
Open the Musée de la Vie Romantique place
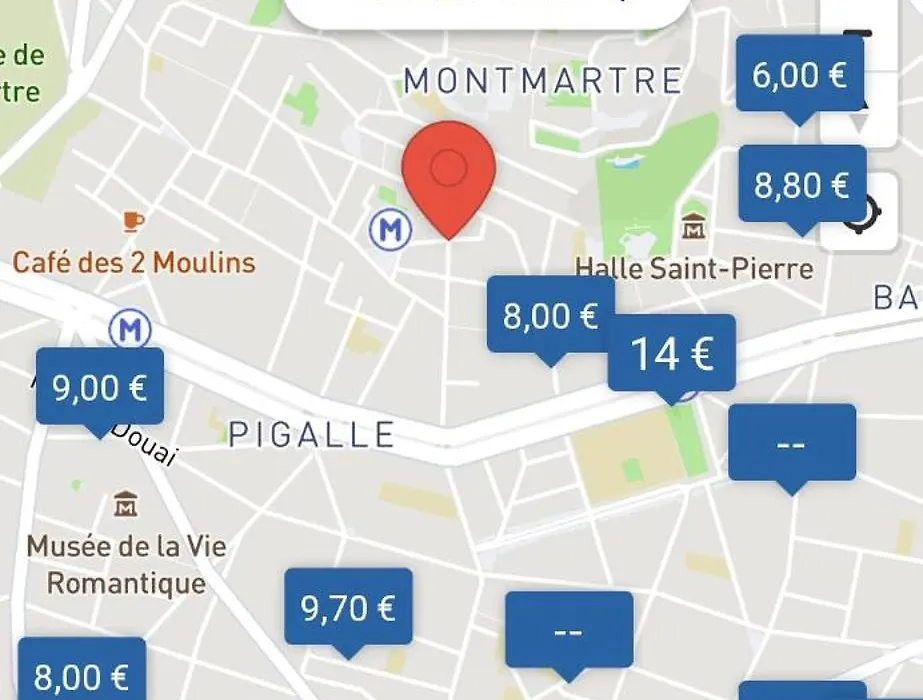click(x=126, y=564)
